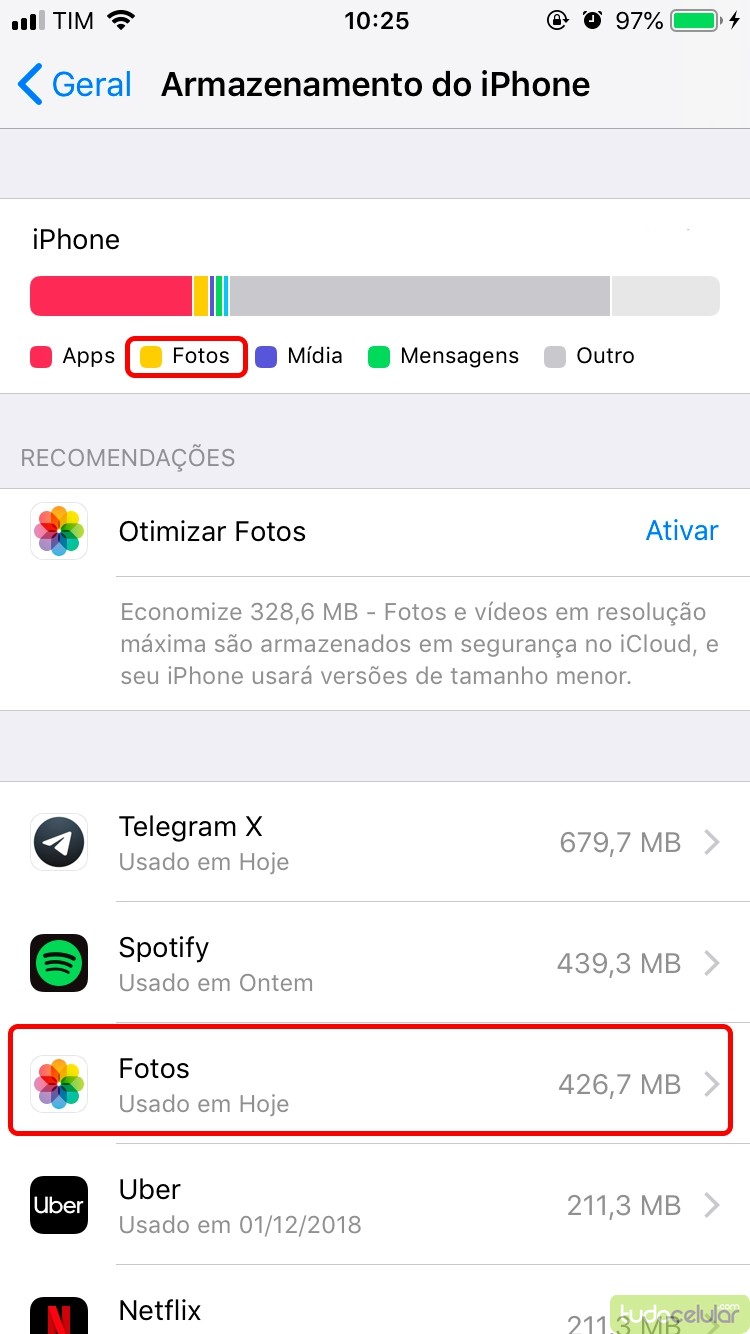The width and height of the screenshot is (750, 1334).
Task: Open Uber storage details
Action: 375,1206
